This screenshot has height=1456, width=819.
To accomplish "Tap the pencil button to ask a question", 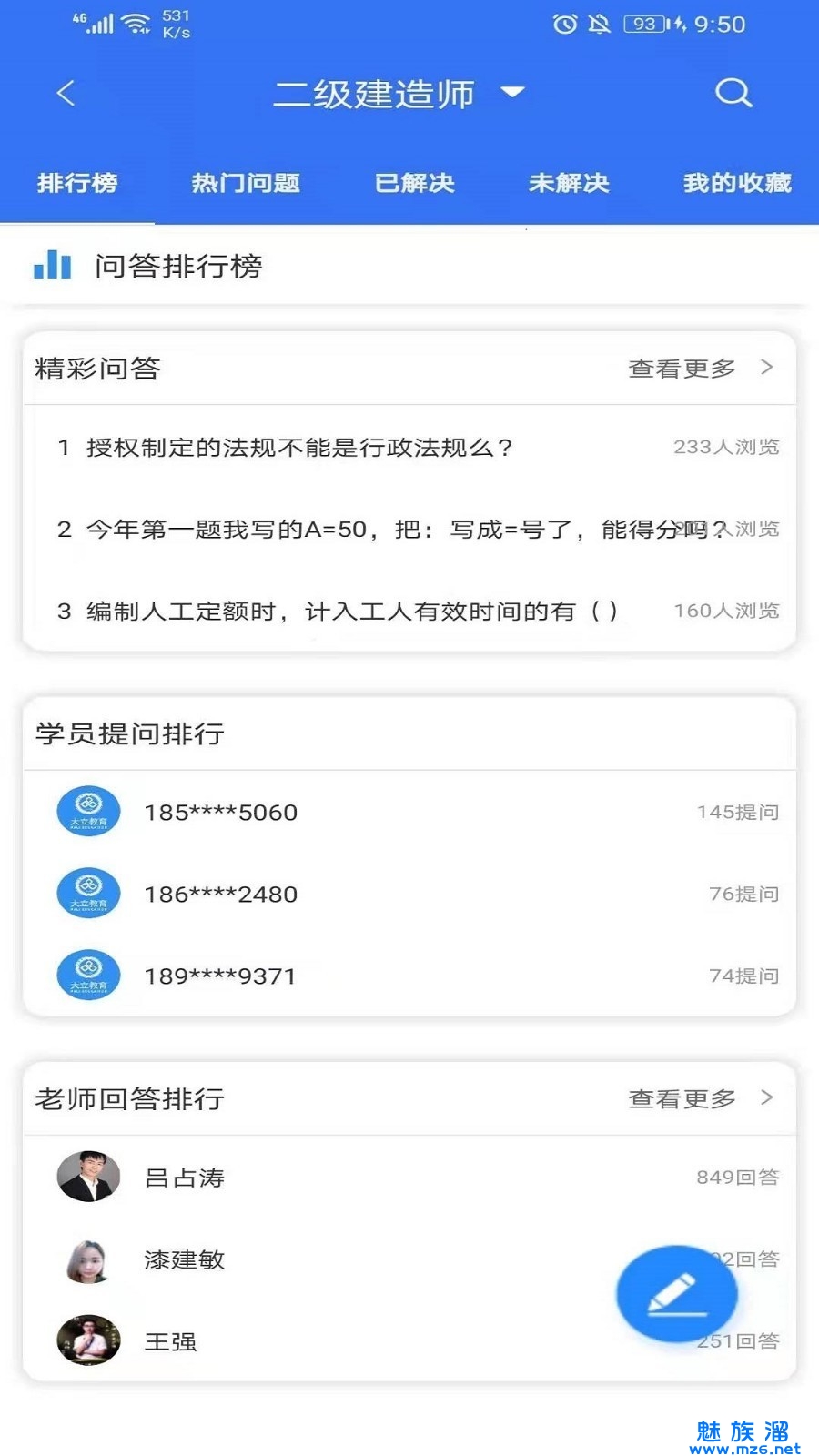I will [x=676, y=1293].
